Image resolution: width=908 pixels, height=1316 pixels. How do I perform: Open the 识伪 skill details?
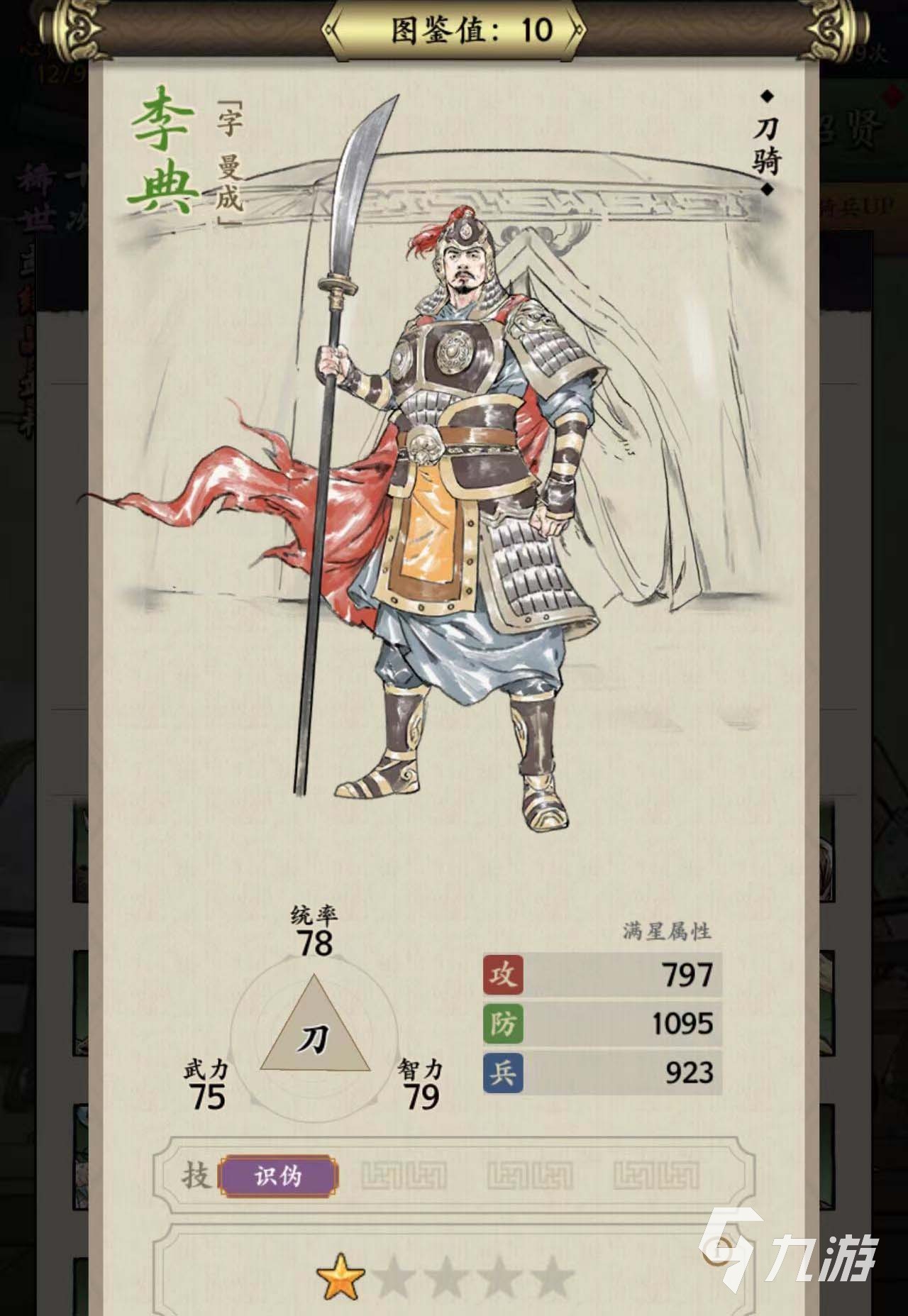(278, 1176)
